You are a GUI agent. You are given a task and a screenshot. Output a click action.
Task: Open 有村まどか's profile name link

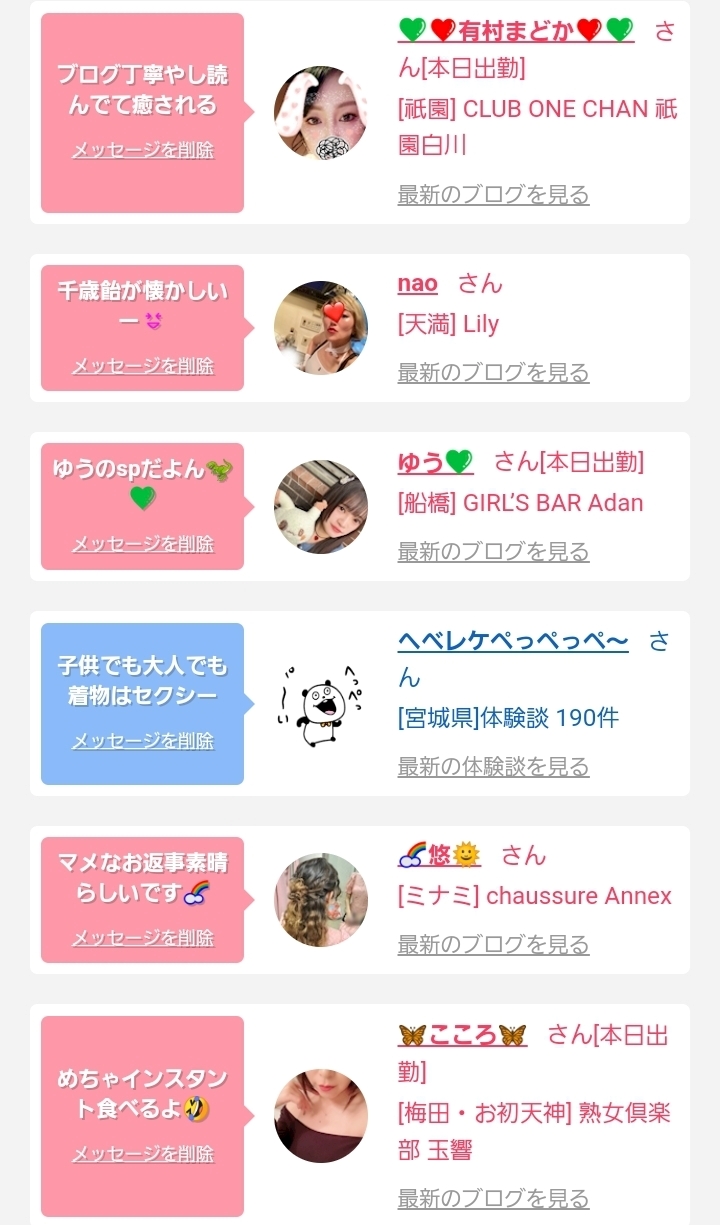pyautogui.click(x=515, y=31)
